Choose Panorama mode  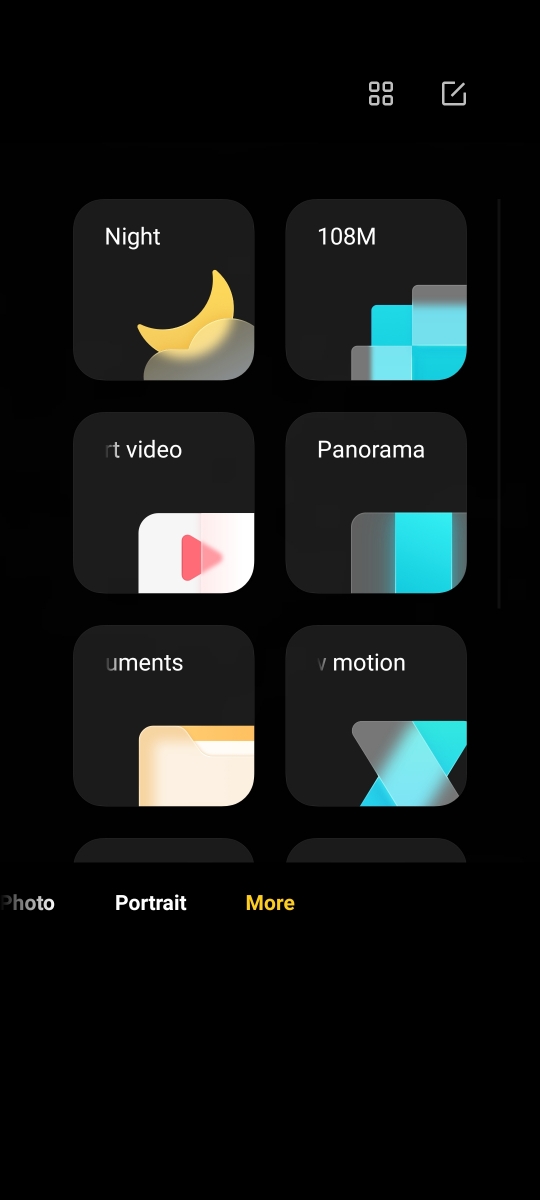coord(376,503)
